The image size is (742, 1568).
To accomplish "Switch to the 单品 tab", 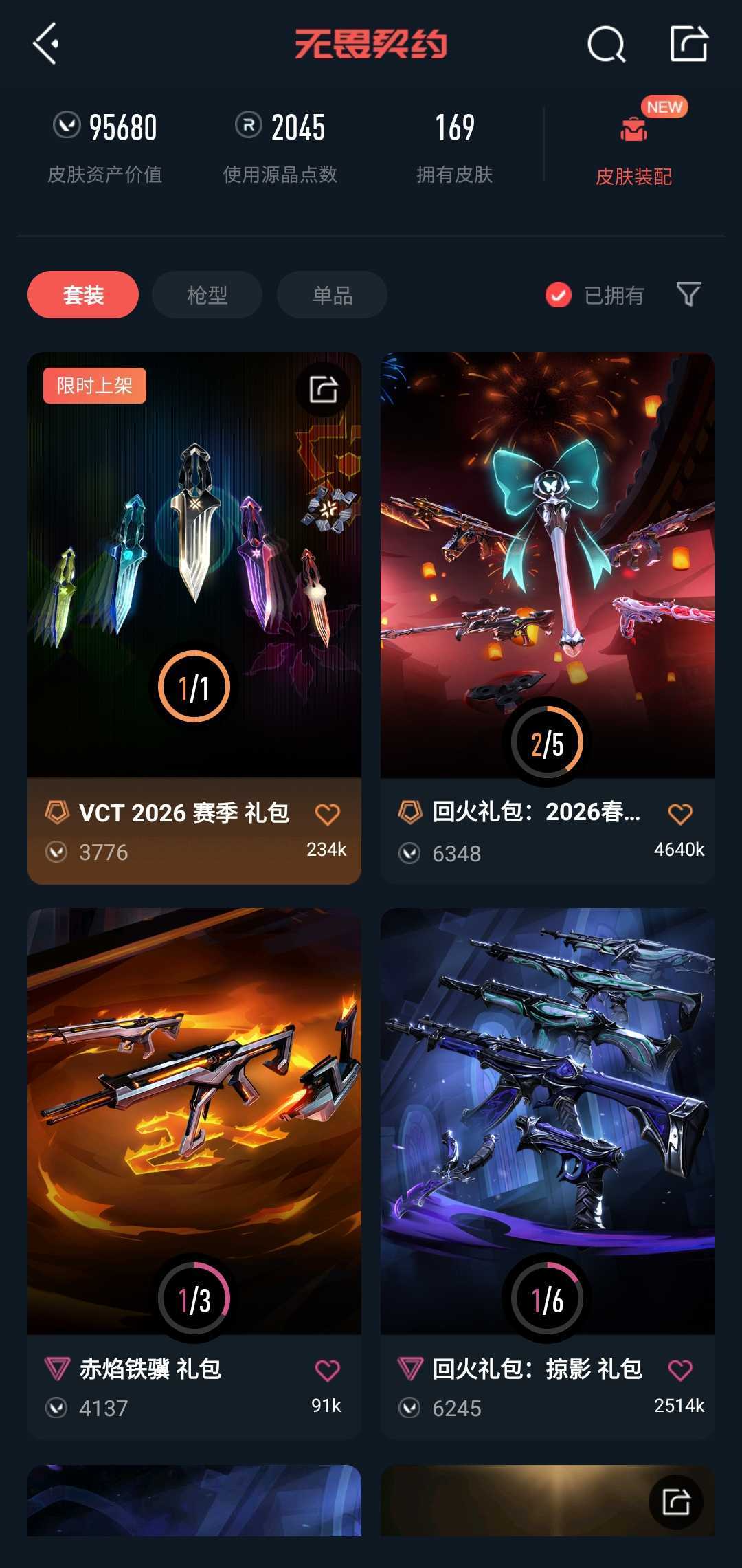I will click(332, 295).
